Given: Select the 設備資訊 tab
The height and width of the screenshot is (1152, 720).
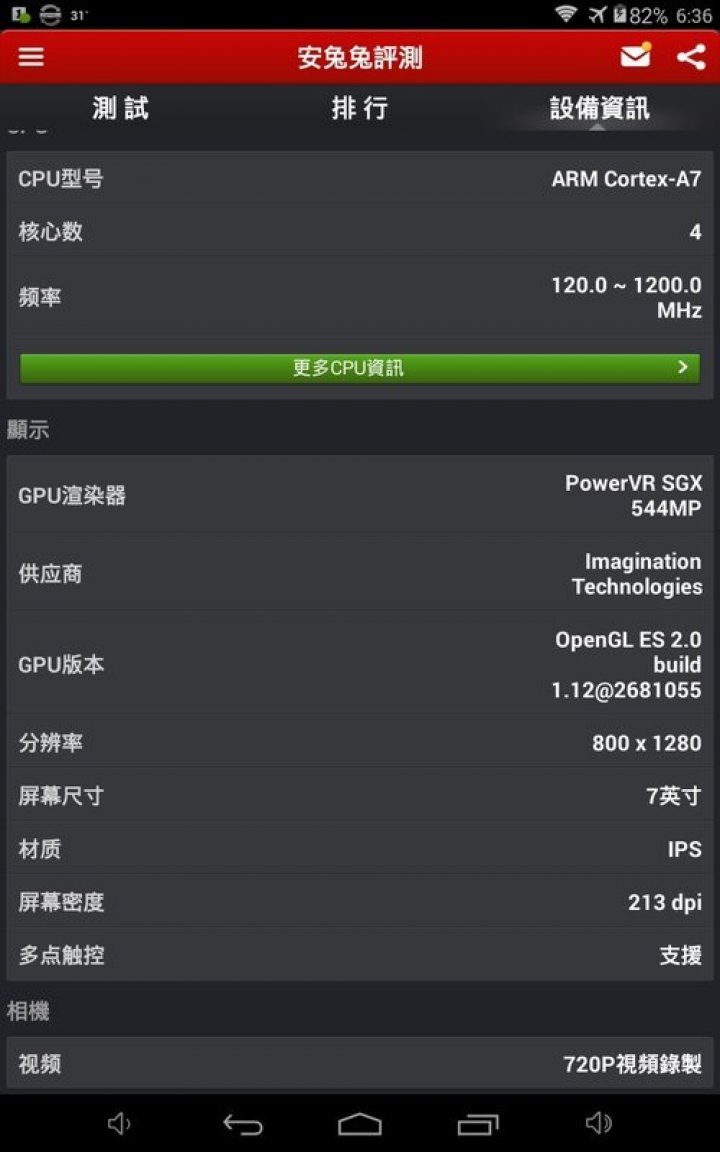Looking at the screenshot, I should (600, 108).
